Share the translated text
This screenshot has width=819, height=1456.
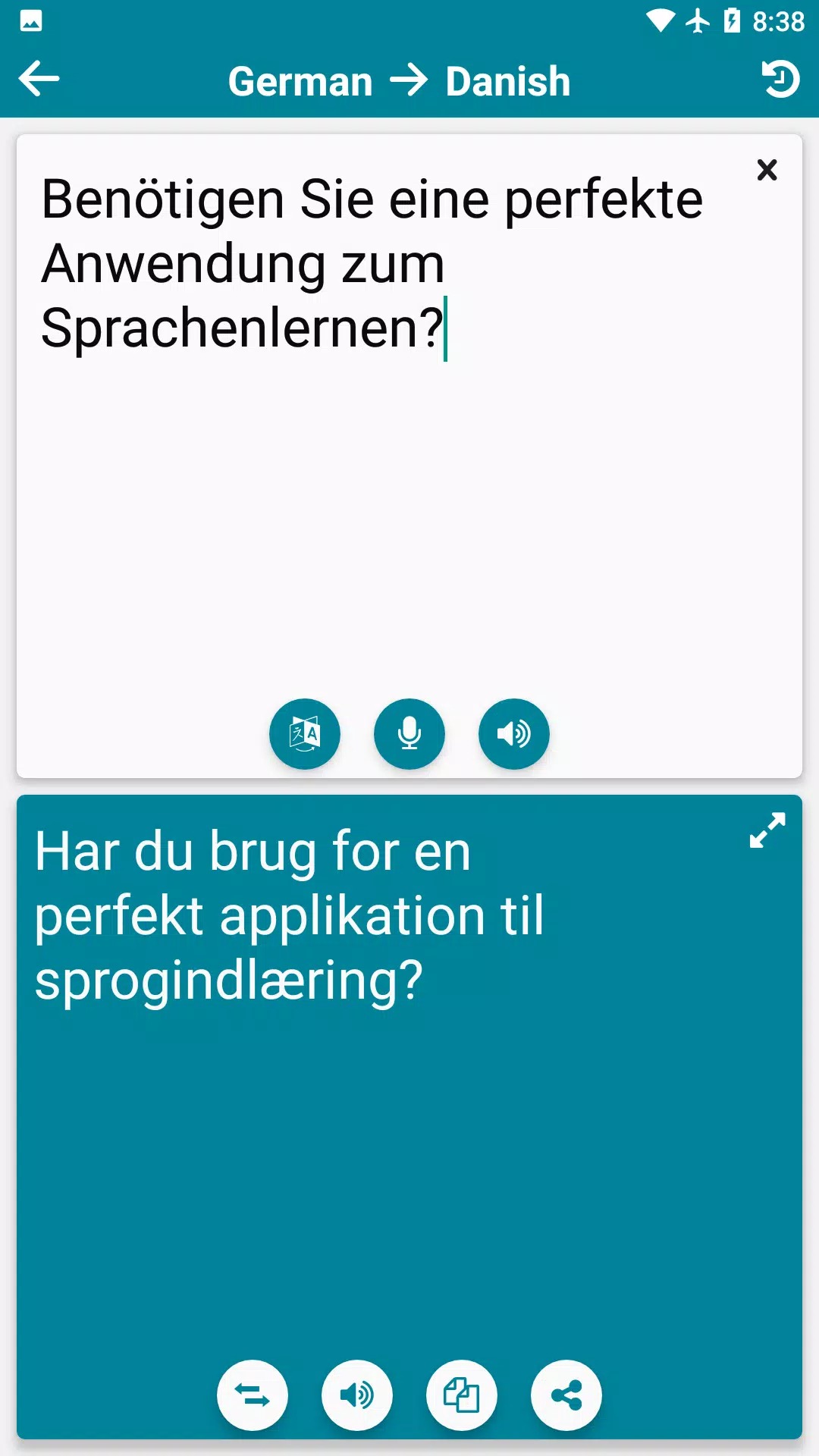[566, 1395]
